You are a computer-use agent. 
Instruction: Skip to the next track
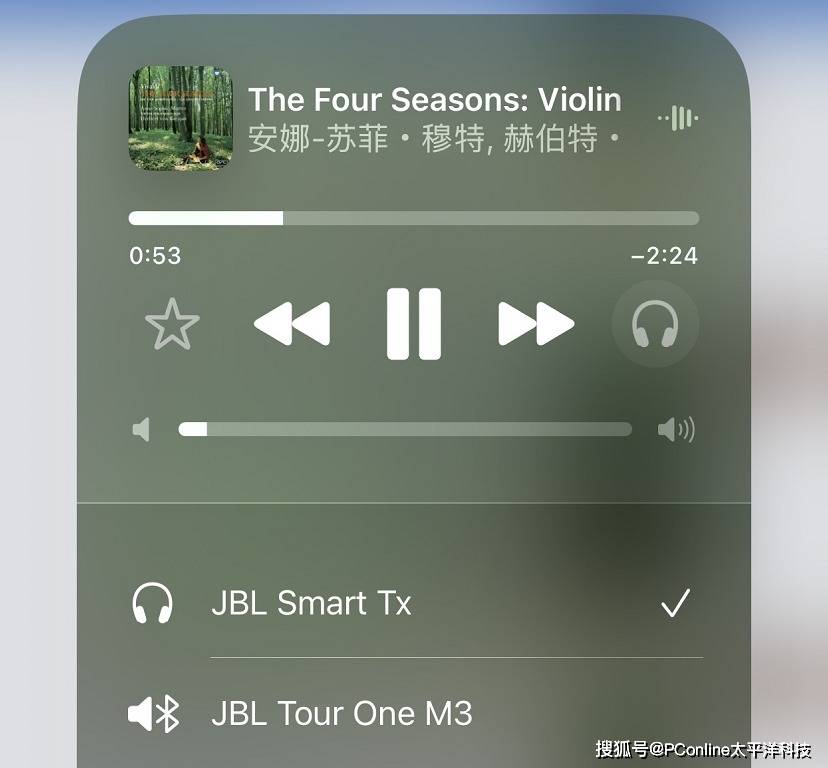point(536,324)
